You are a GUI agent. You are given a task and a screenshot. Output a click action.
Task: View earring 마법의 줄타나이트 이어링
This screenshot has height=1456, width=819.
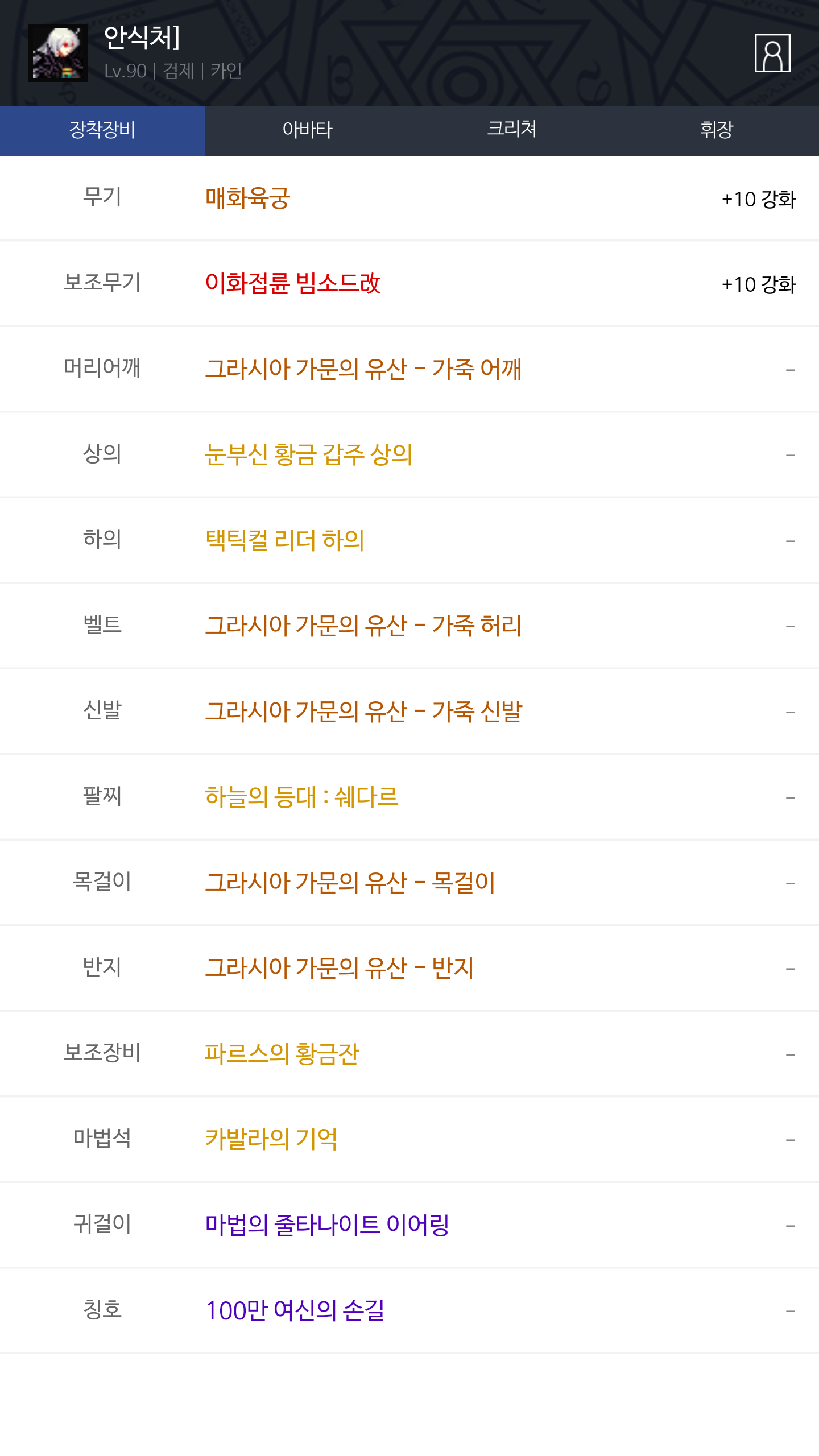coord(328,1225)
